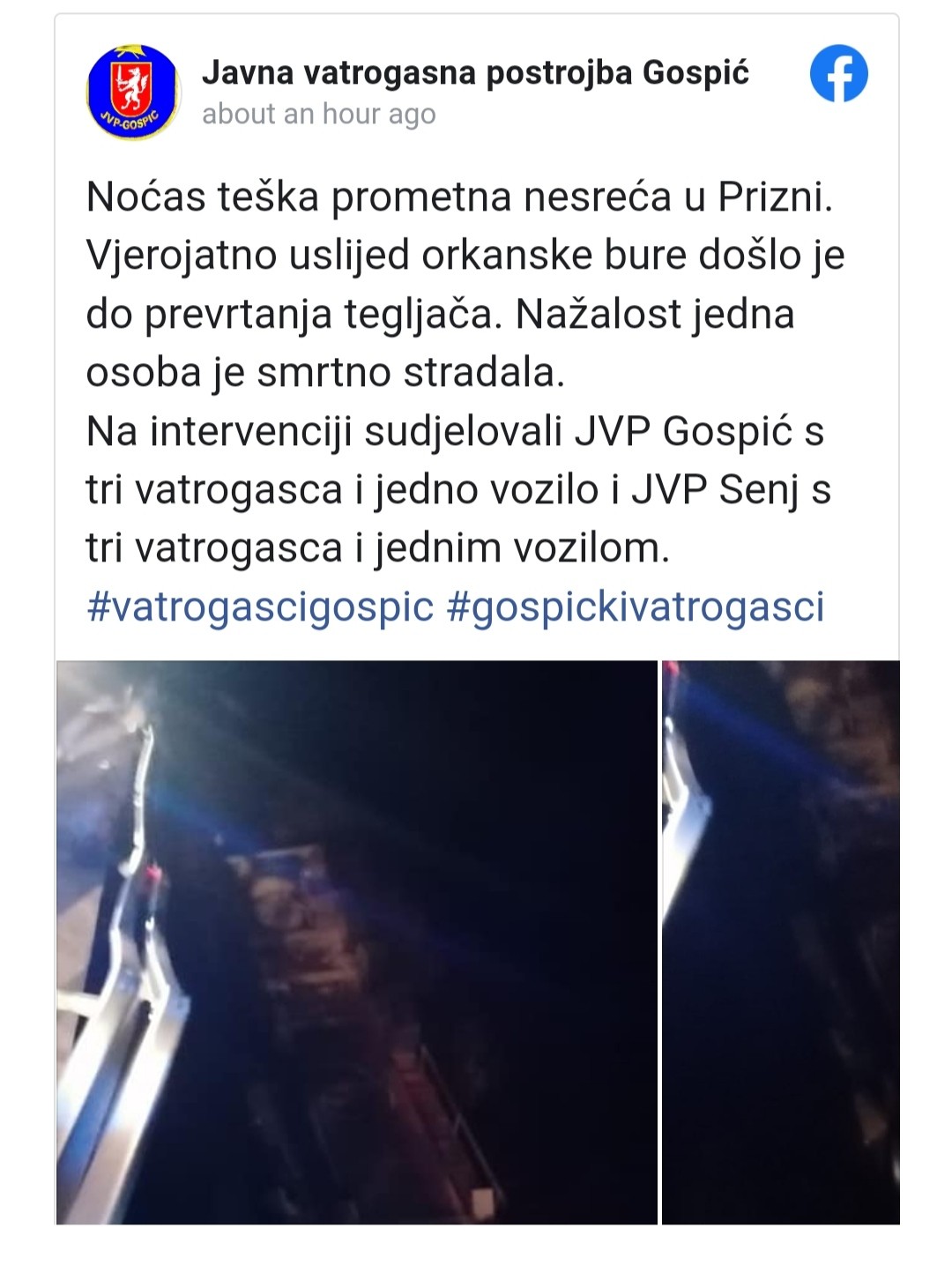View the narrow right post photo
This screenshot has width=952, height=1280.
pos(781,942)
